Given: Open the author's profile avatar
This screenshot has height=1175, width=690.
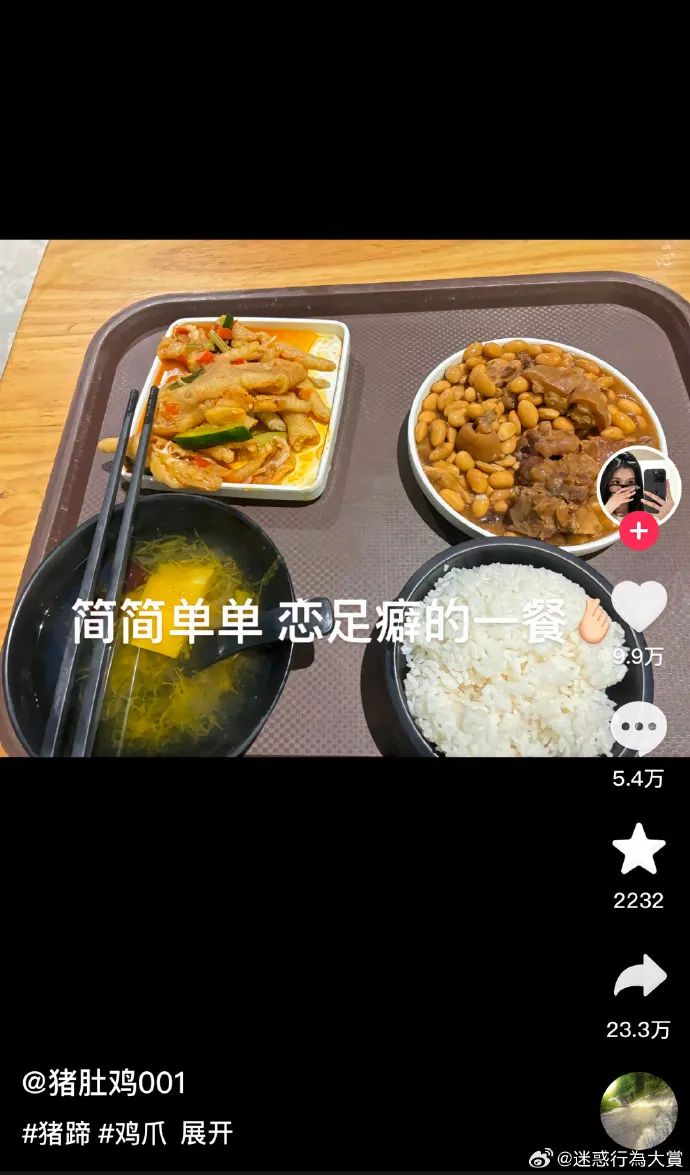Looking at the screenshot, I should (x=637, y=486).
